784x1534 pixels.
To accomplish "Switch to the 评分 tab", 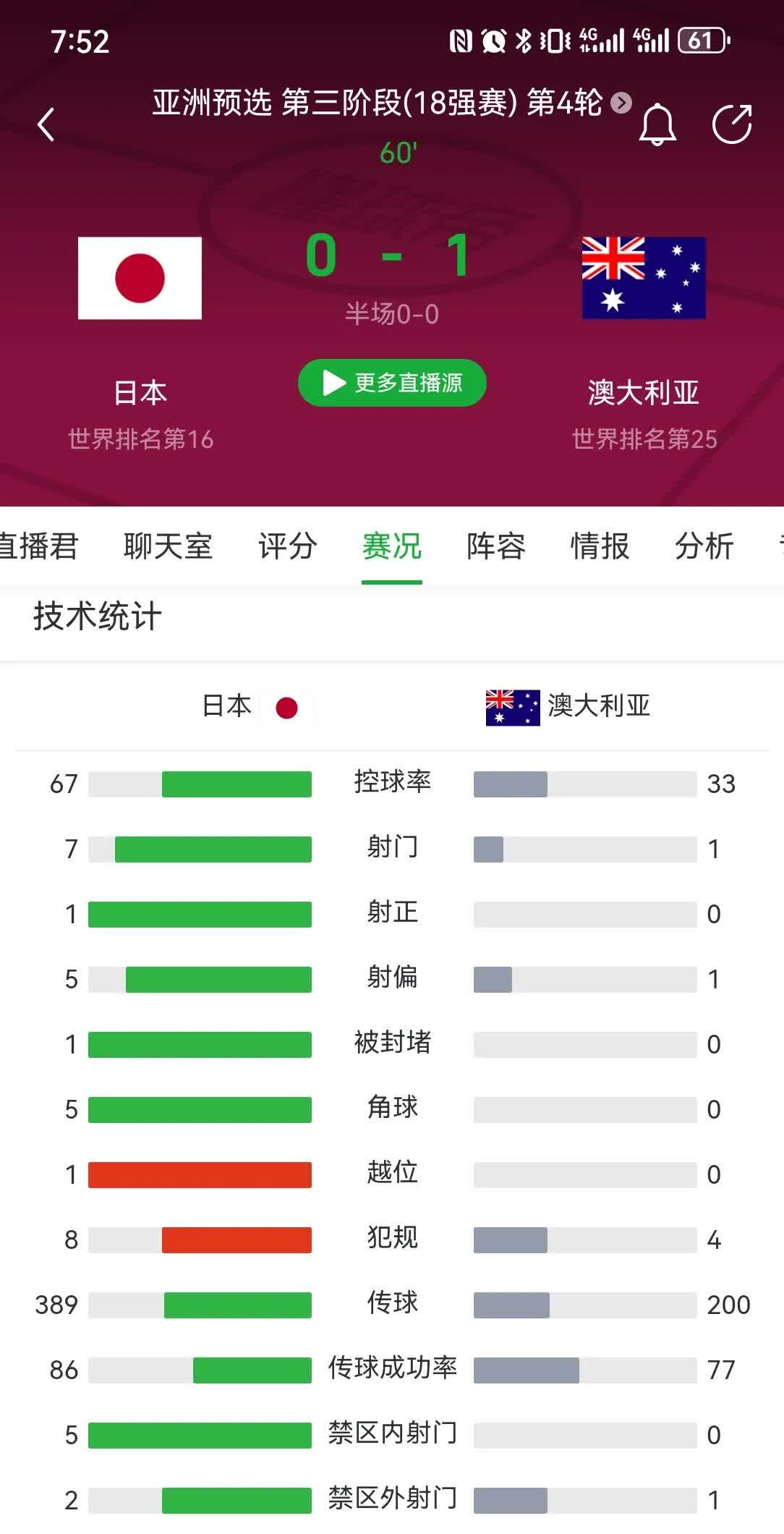I will click(x=288, y=546).
